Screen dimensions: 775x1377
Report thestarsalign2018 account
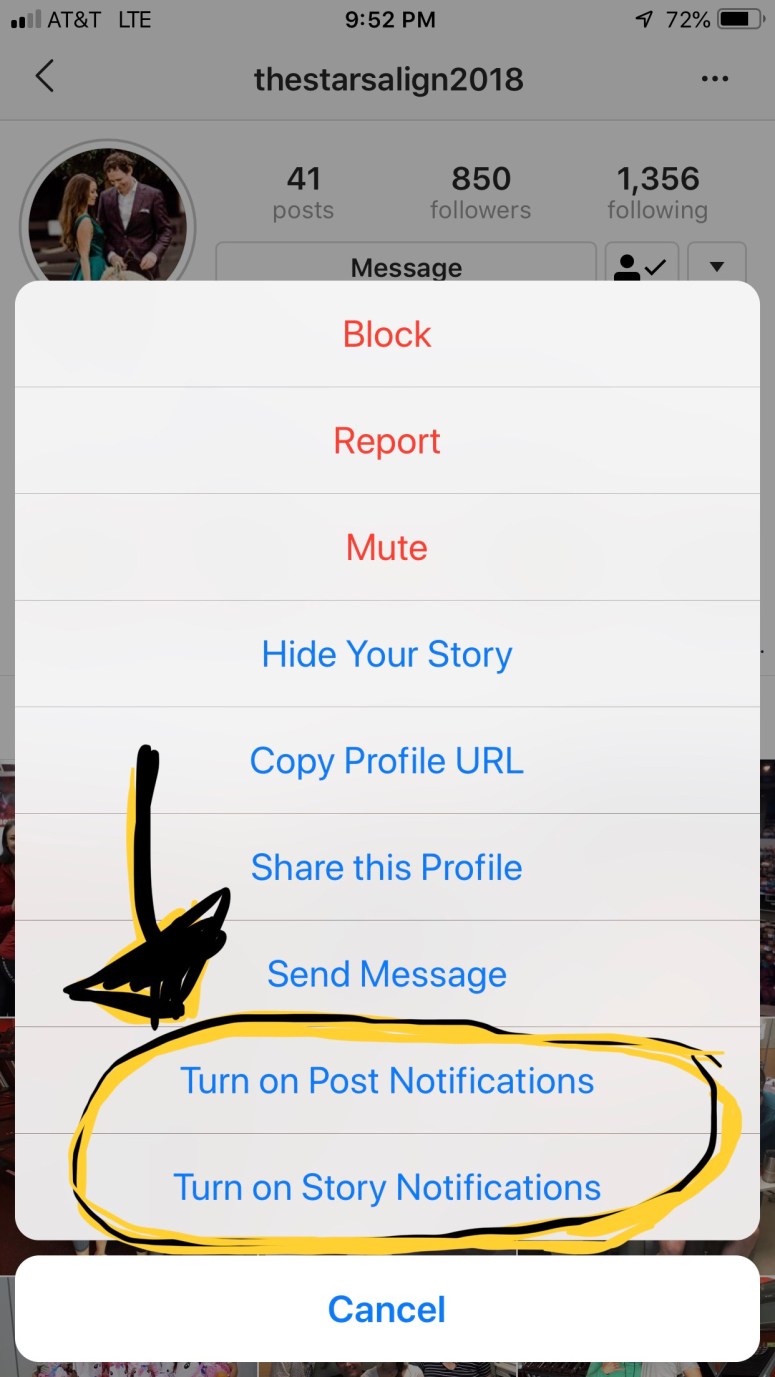(x=387, y=441)
